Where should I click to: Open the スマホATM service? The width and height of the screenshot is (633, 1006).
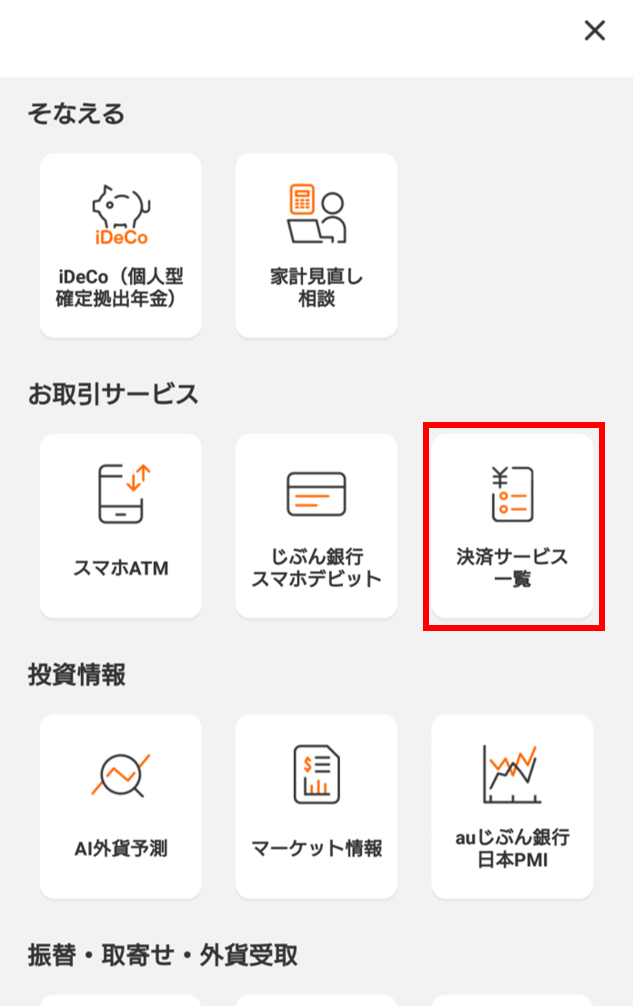[121, 526]
